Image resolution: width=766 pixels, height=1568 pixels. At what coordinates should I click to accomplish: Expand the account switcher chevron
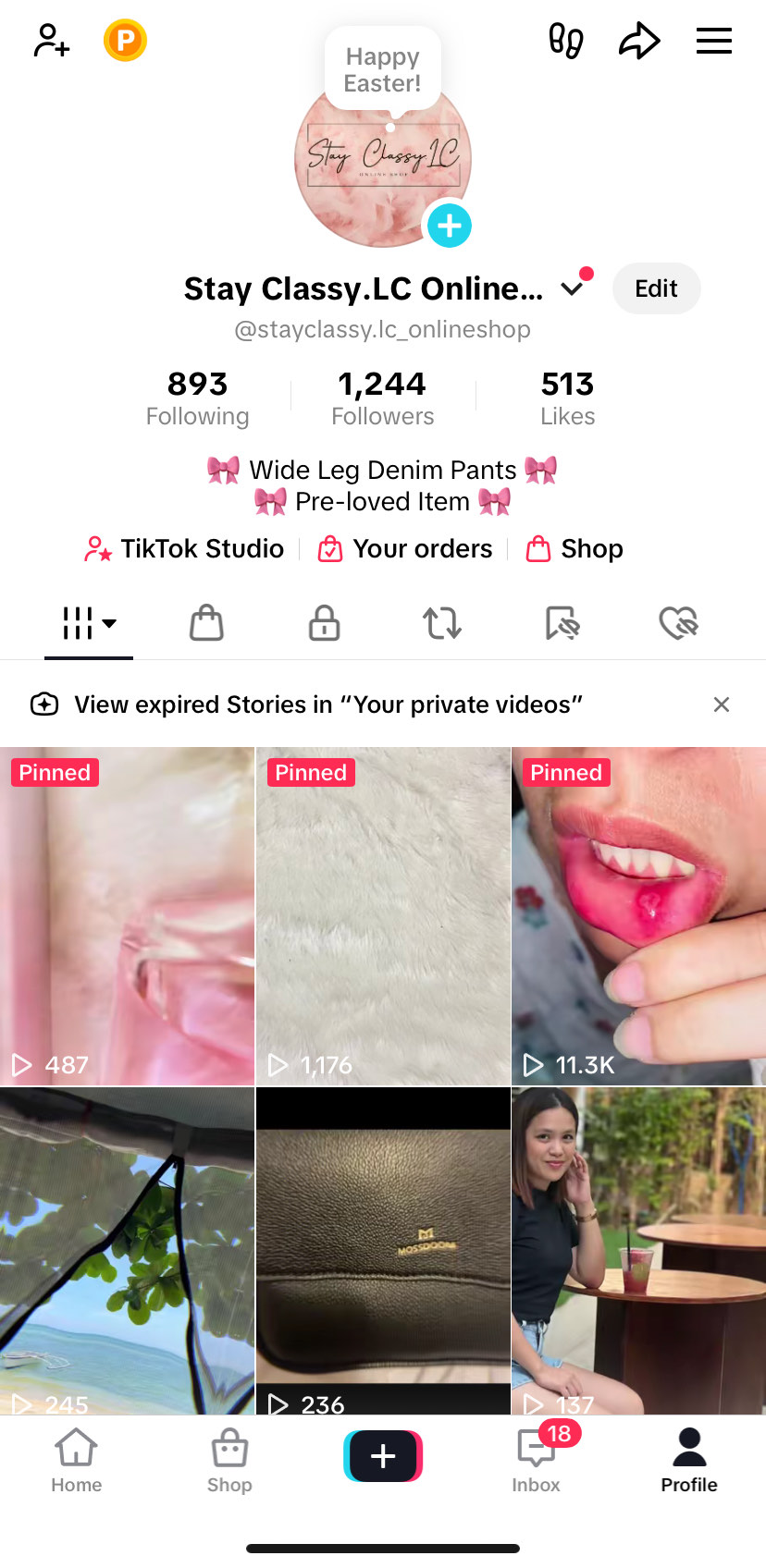[x=573, y=288]
